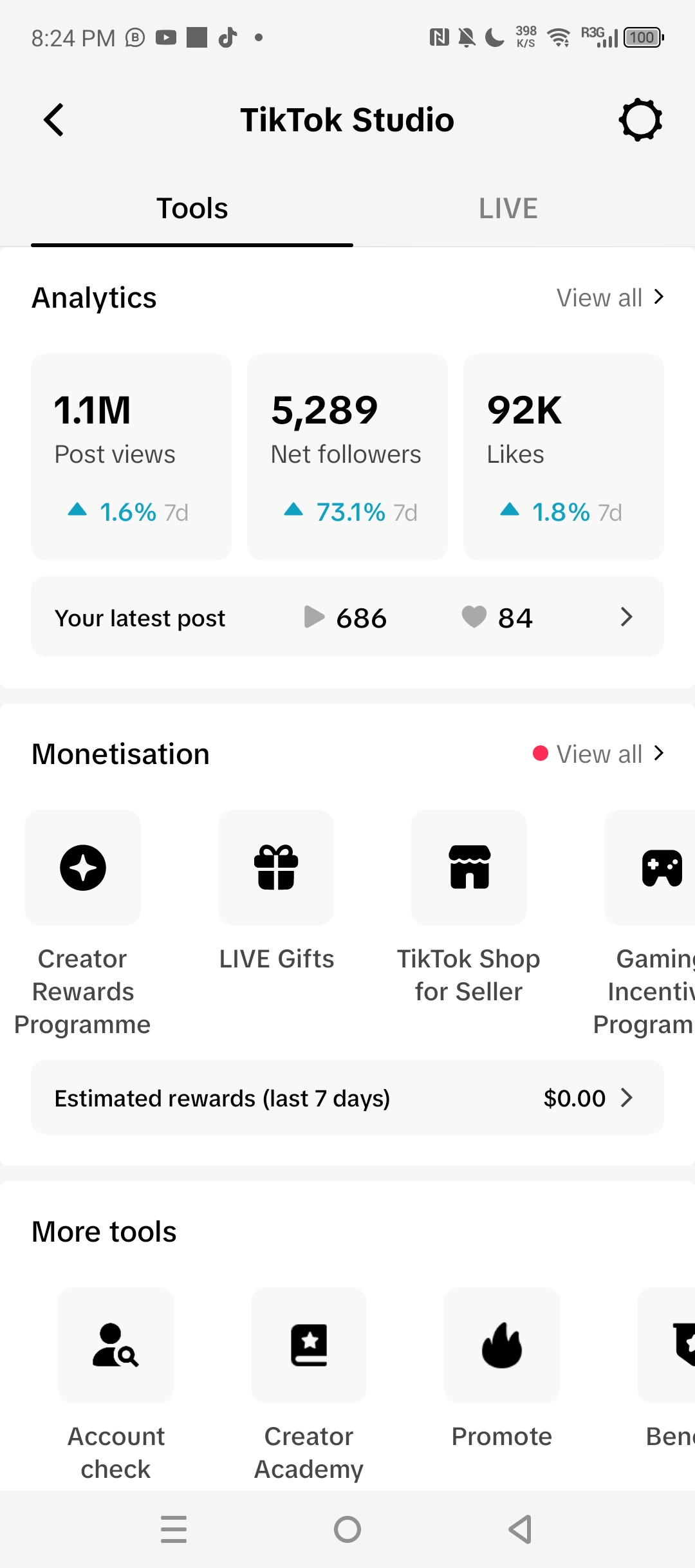Image resolution: width=695 pixels, height=1568 pixels.
Task: Open the Promote tool
Action: click(x=502, y=1369)
